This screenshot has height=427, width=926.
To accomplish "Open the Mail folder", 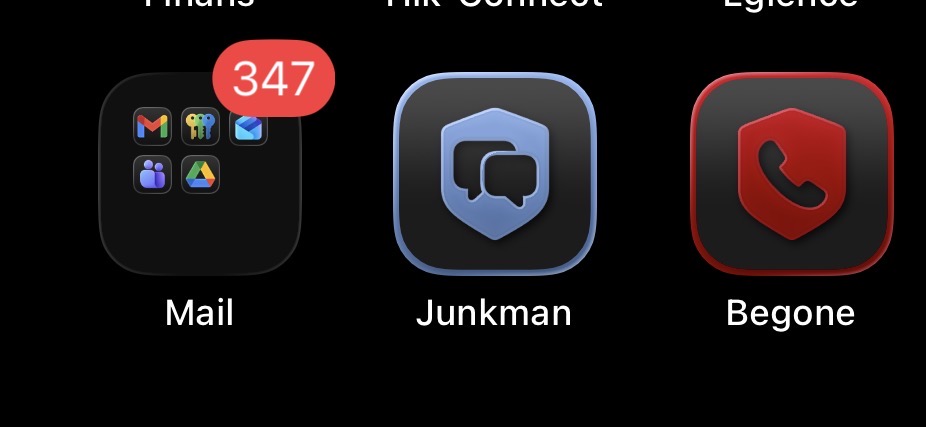I will tap(200, 175).
